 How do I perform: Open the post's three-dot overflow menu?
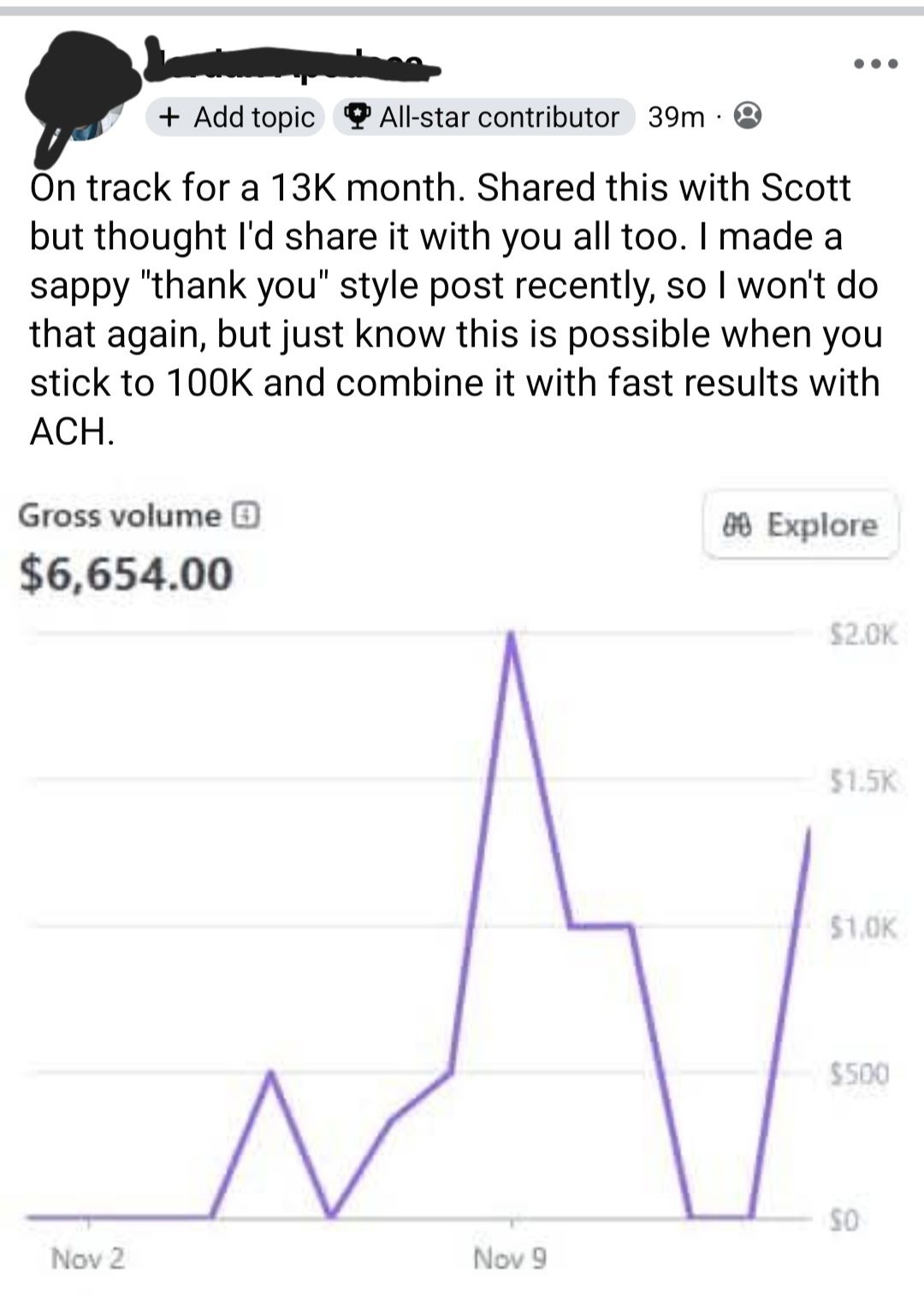pos(875,64)
